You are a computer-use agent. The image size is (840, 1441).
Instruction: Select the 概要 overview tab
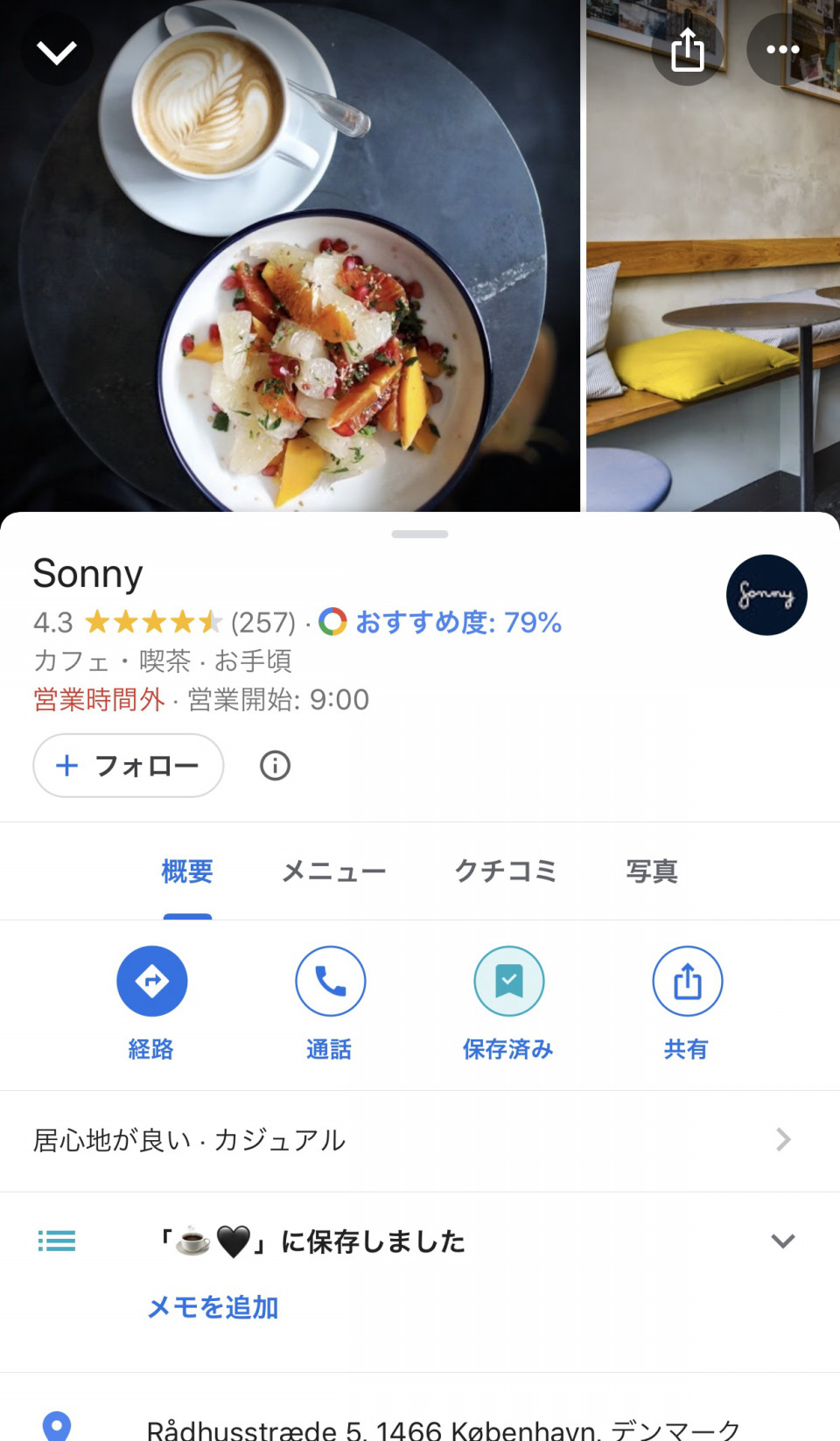[x=187, y=871]
